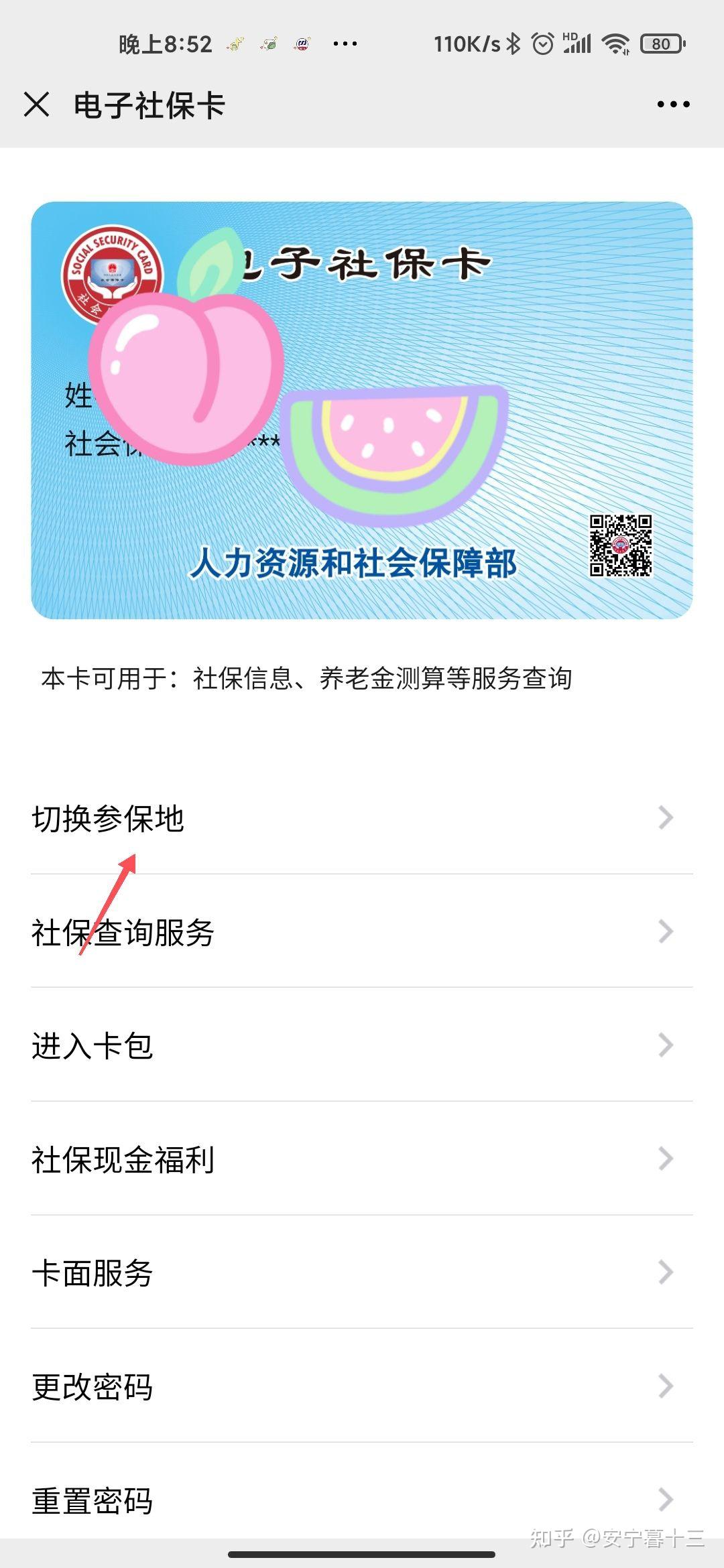Viewport: 724px width, 1568px height.
Task: Open 卡面服务 settings
Action: [362, 1272]
